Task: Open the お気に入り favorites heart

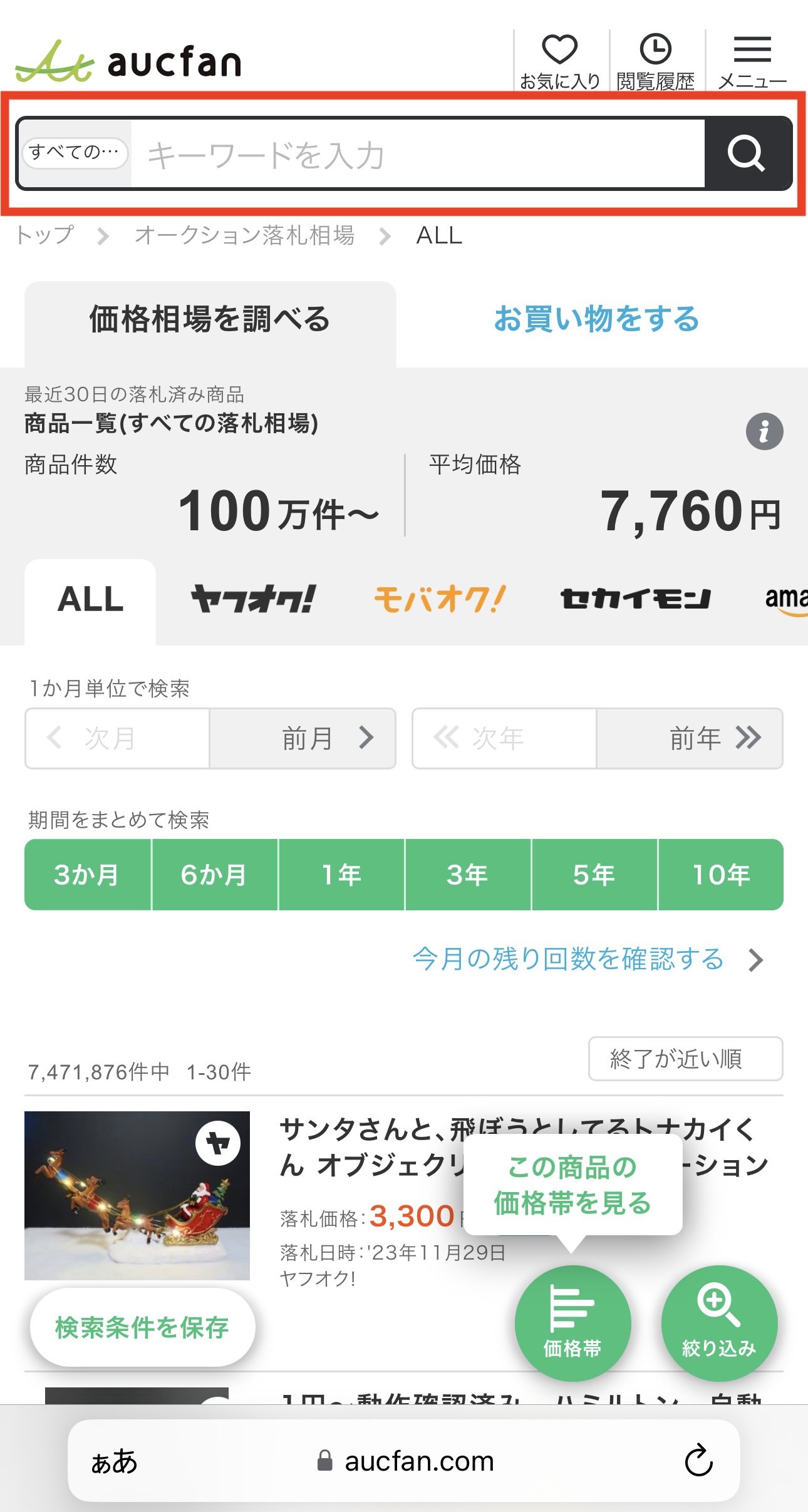Action: click(560, 61)
